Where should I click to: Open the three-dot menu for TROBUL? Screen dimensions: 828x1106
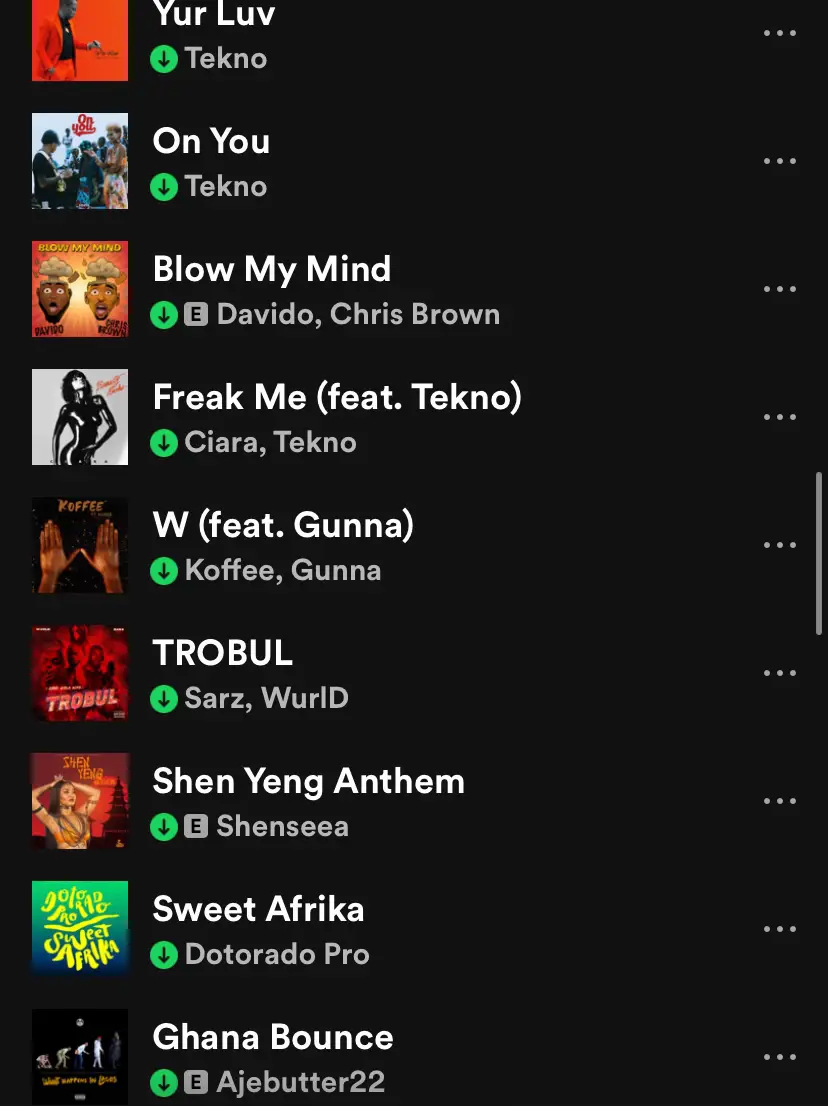779,673
